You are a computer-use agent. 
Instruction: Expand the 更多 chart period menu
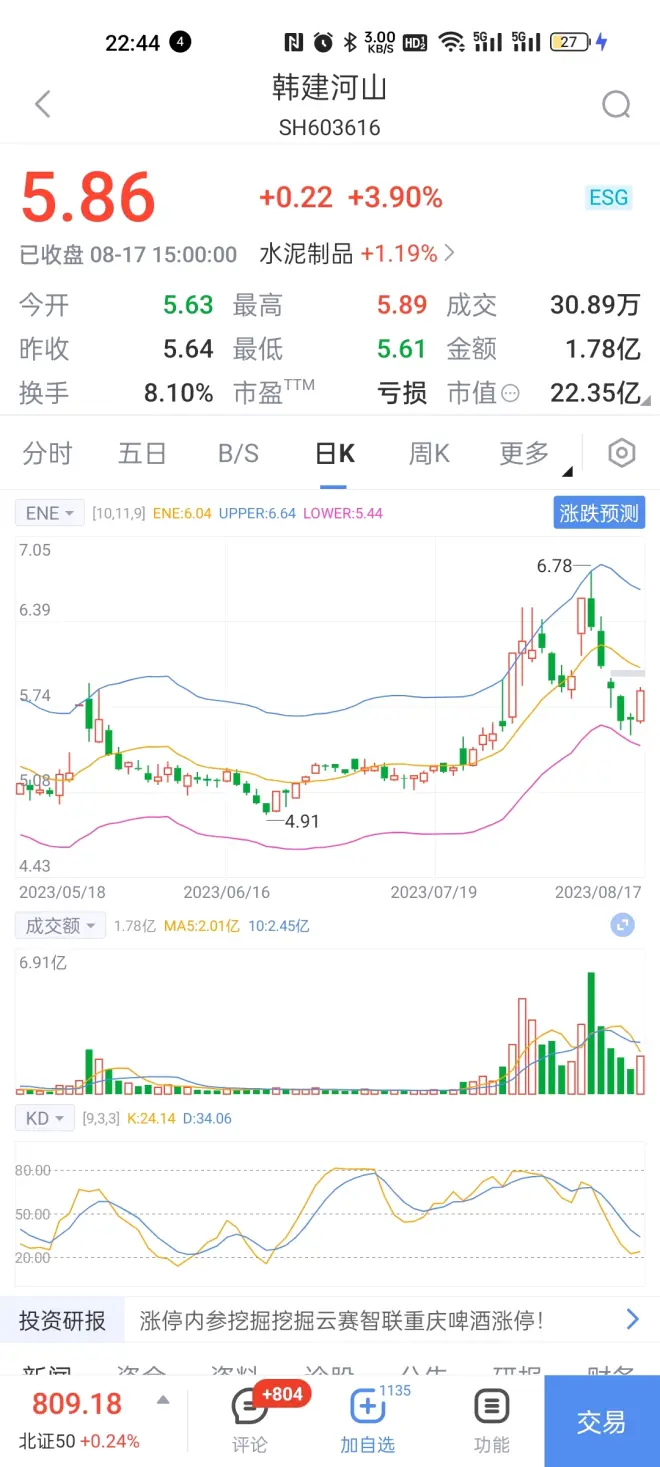pyautogui.click(x=526, y=454)
